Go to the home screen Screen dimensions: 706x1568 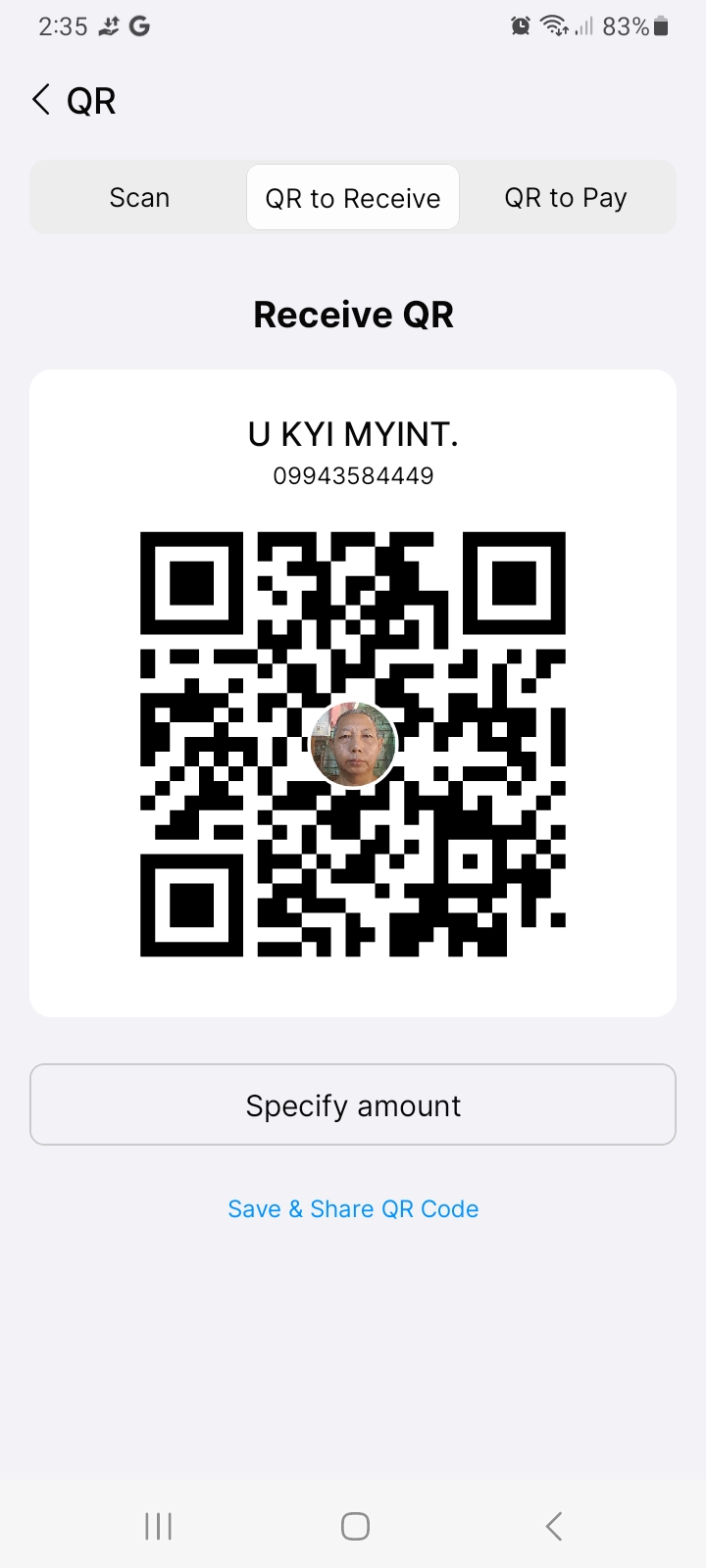pos(355,1526)
